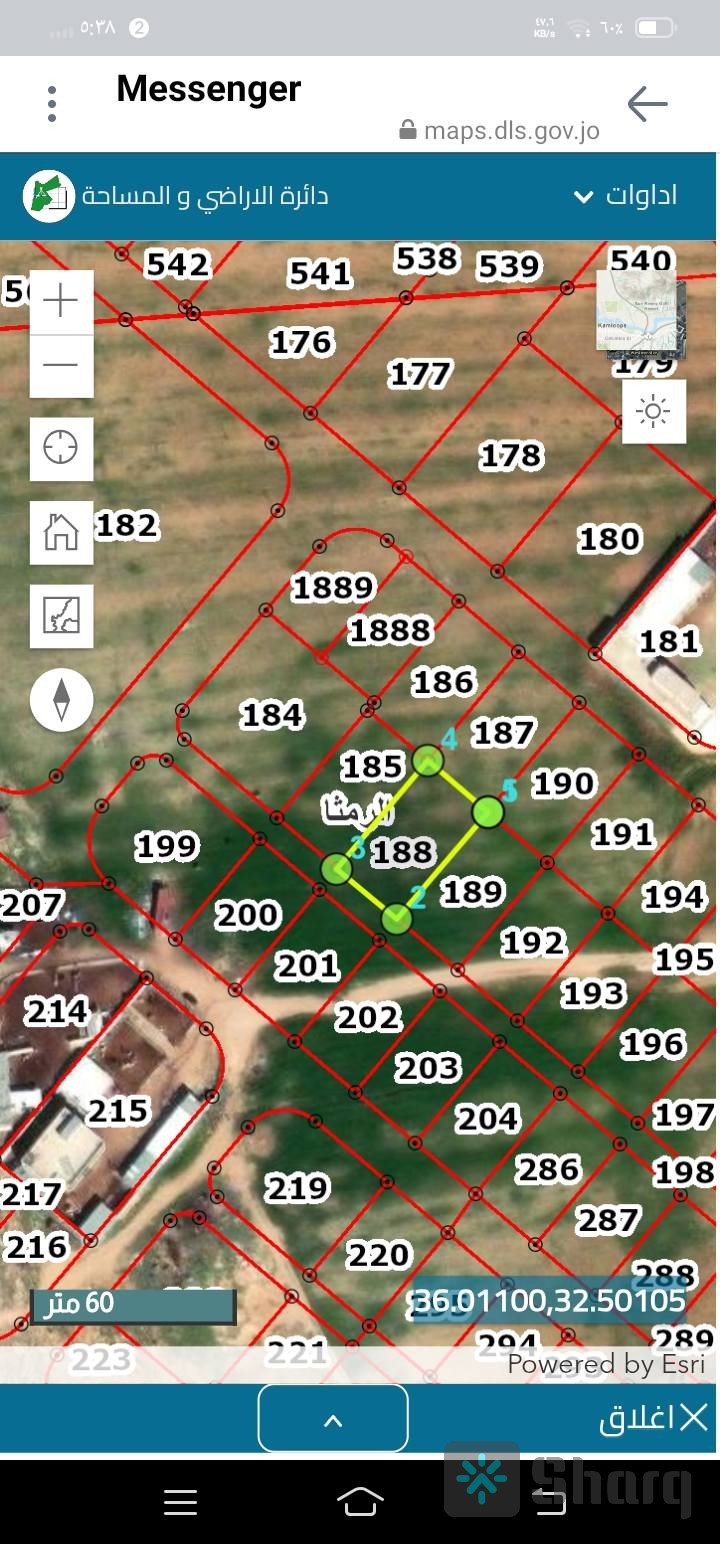
Task: Open recent apps from navigation bar
Action: (x=180, y=1501)
